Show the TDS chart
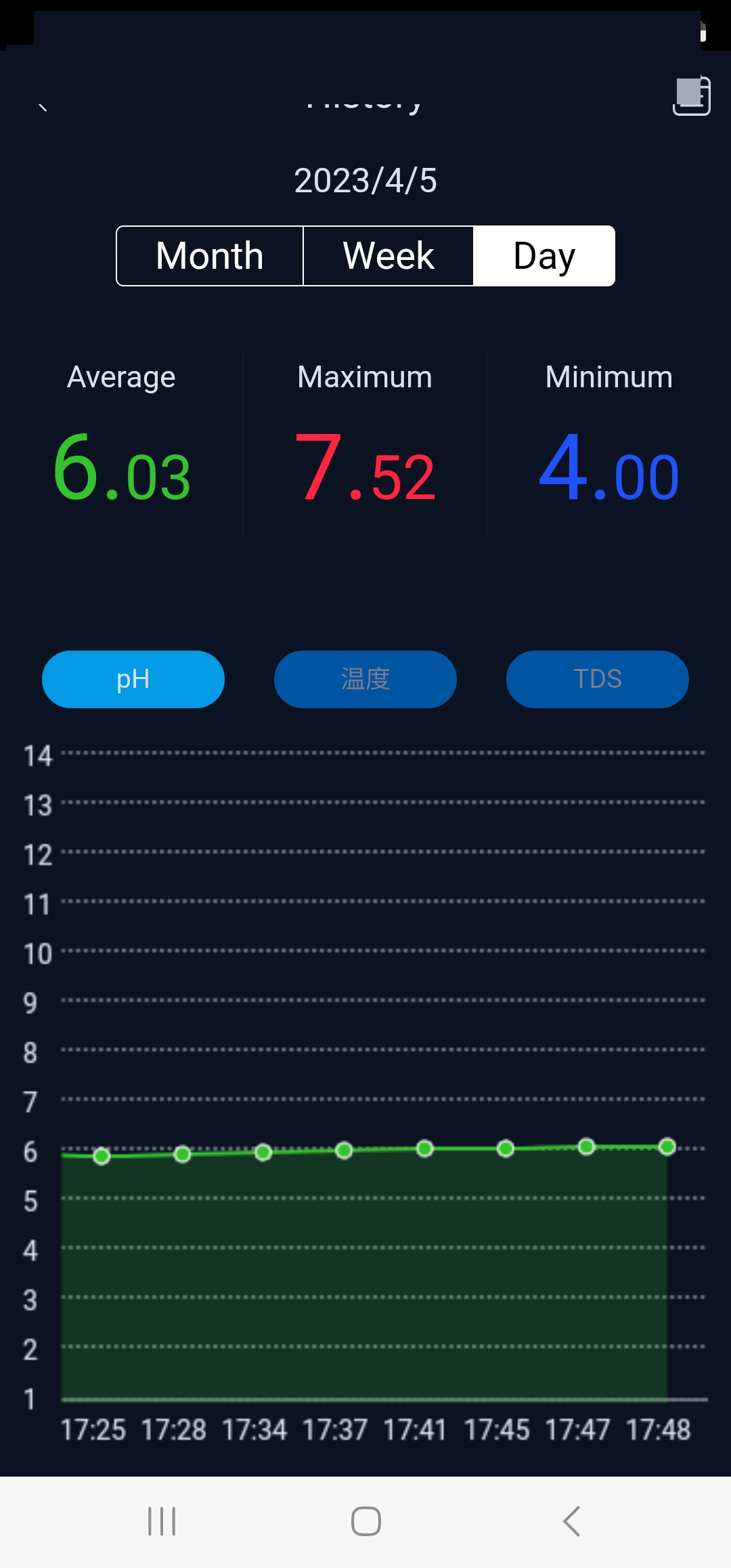731x1568 pixels. coord(598,679)
